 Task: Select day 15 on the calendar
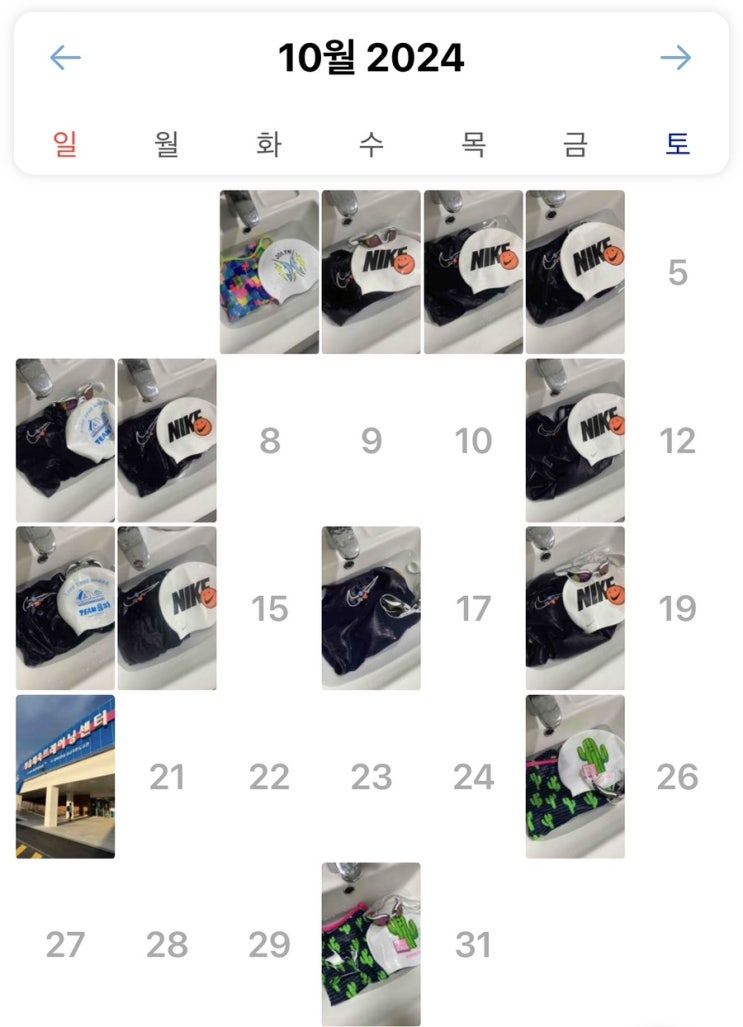point(269,608)
